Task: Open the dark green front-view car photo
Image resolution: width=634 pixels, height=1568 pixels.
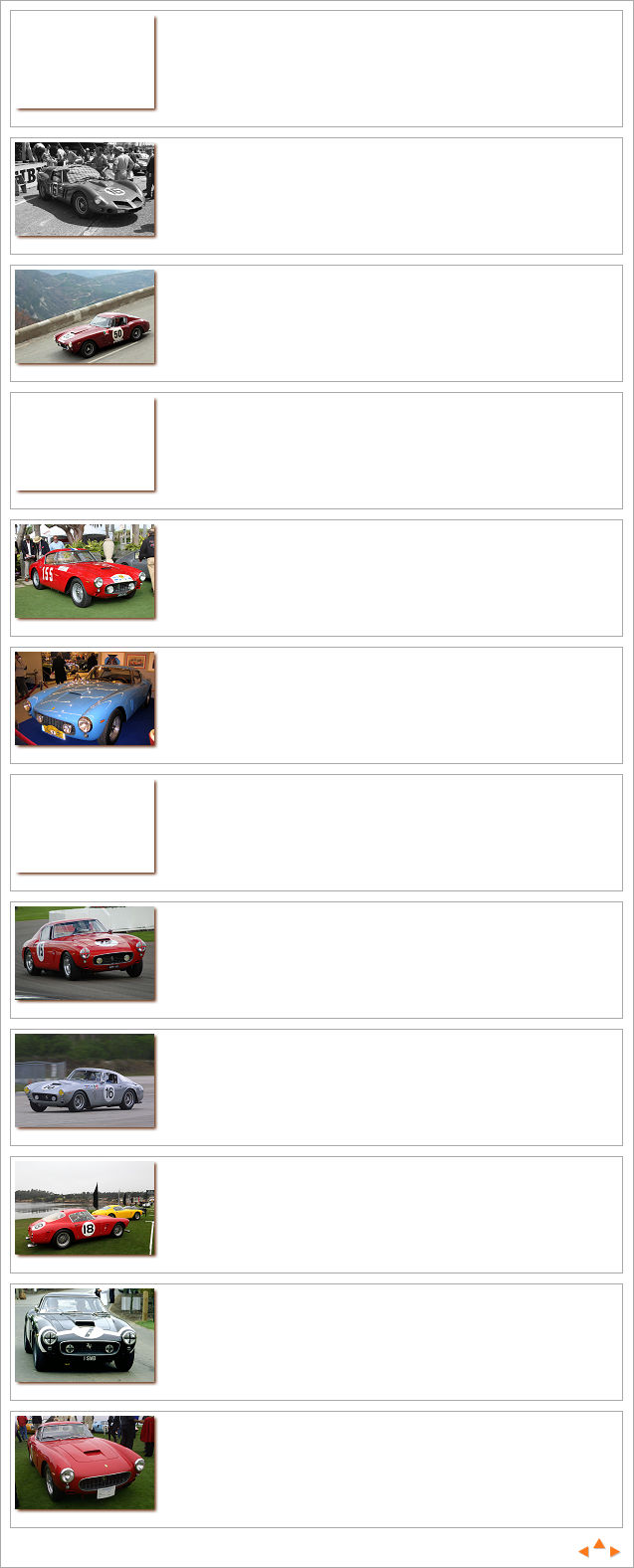Action: [x=85, y=1335]
